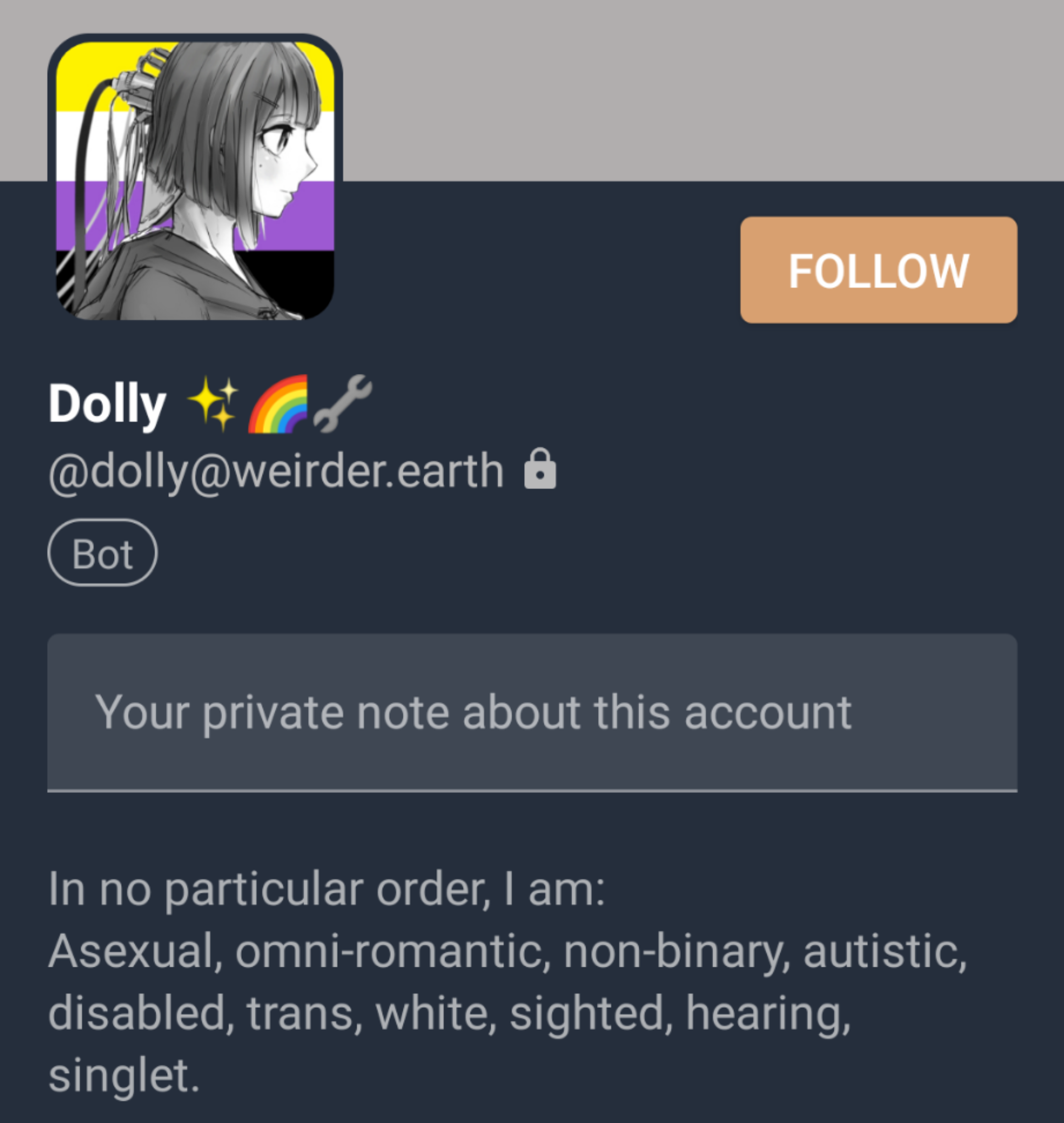
Task: Add a private note about this account
Action: (x=531, y=712)
